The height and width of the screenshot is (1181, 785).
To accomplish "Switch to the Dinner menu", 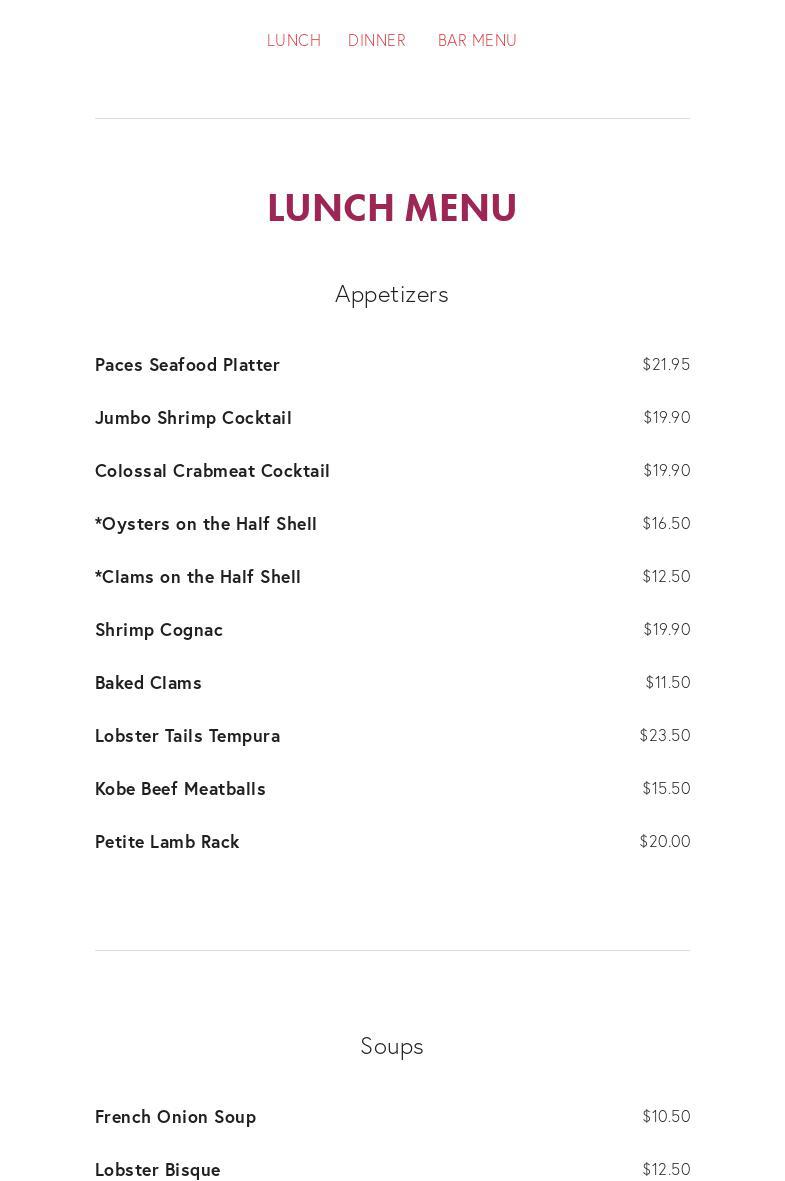I will coord(377,40).
